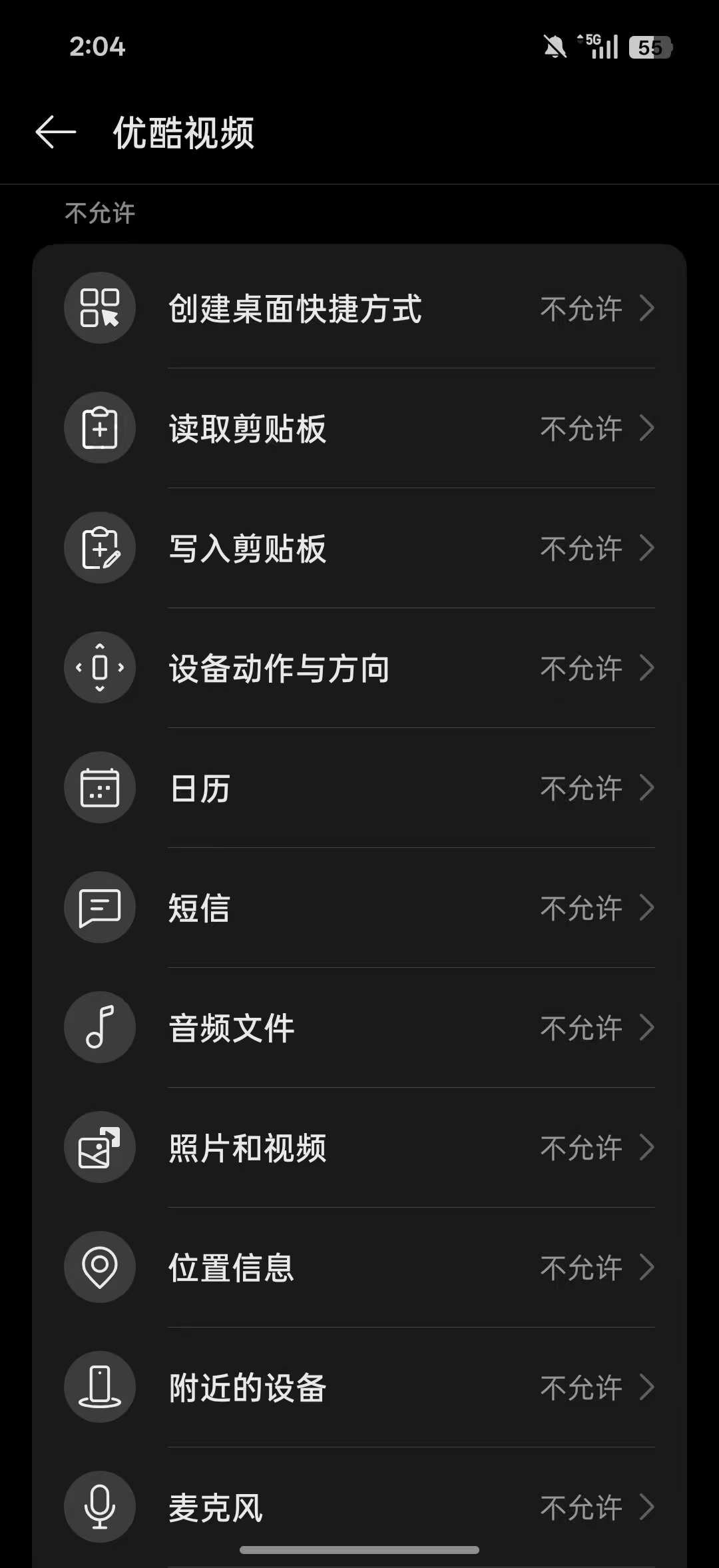Click the write clipboard icon
The height and width of the screenshot is (1568, 719).
tap(100, 548)
